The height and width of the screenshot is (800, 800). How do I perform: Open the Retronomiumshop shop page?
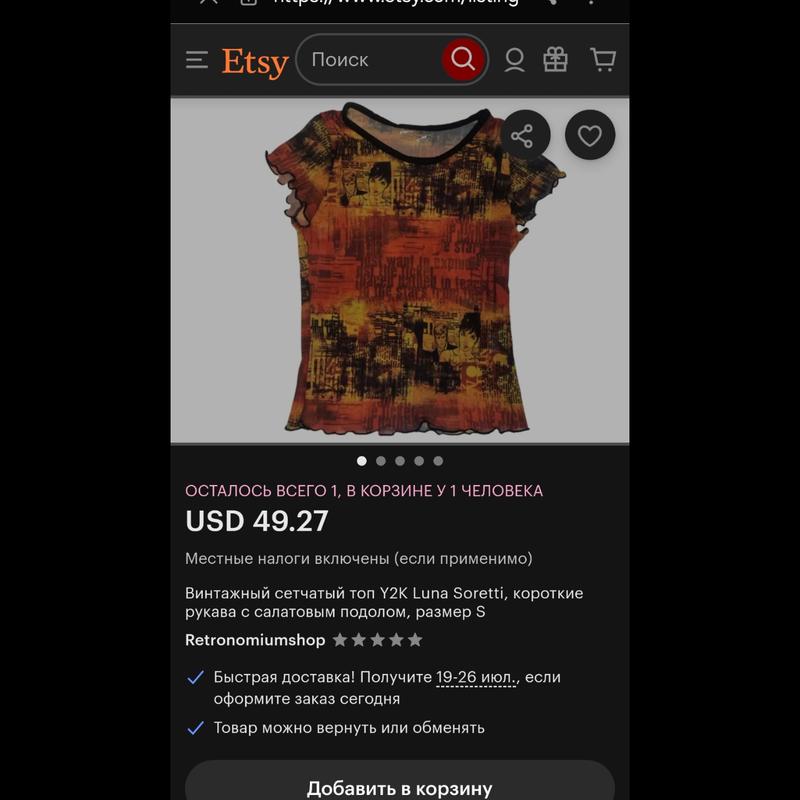coord(255,640)
